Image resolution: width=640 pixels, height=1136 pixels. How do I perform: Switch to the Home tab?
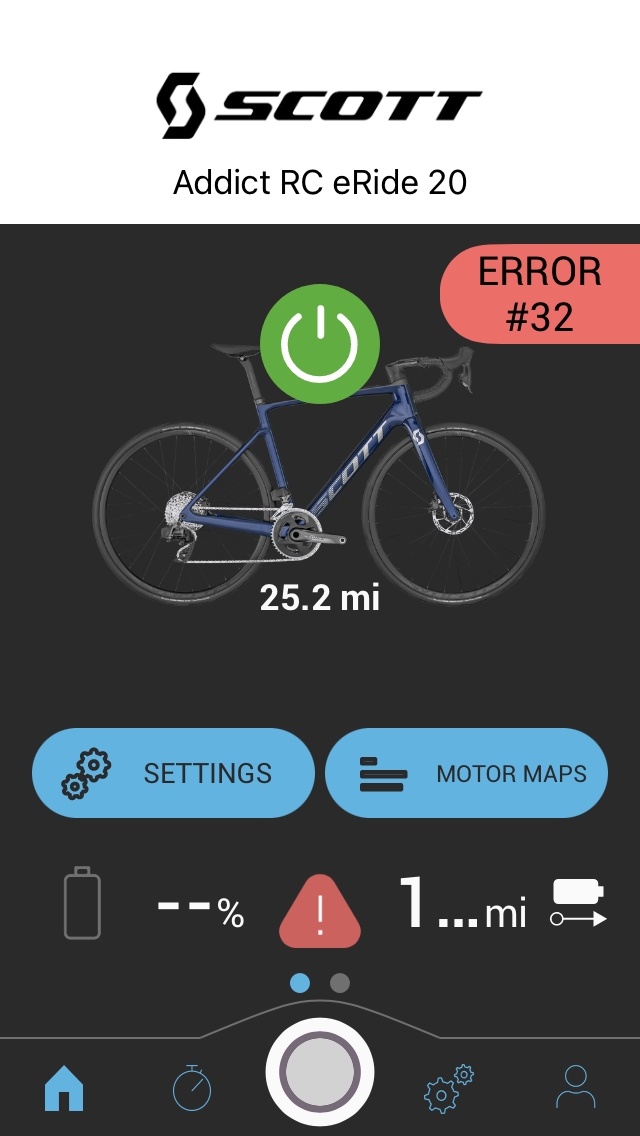click(x=64, y=1088)
